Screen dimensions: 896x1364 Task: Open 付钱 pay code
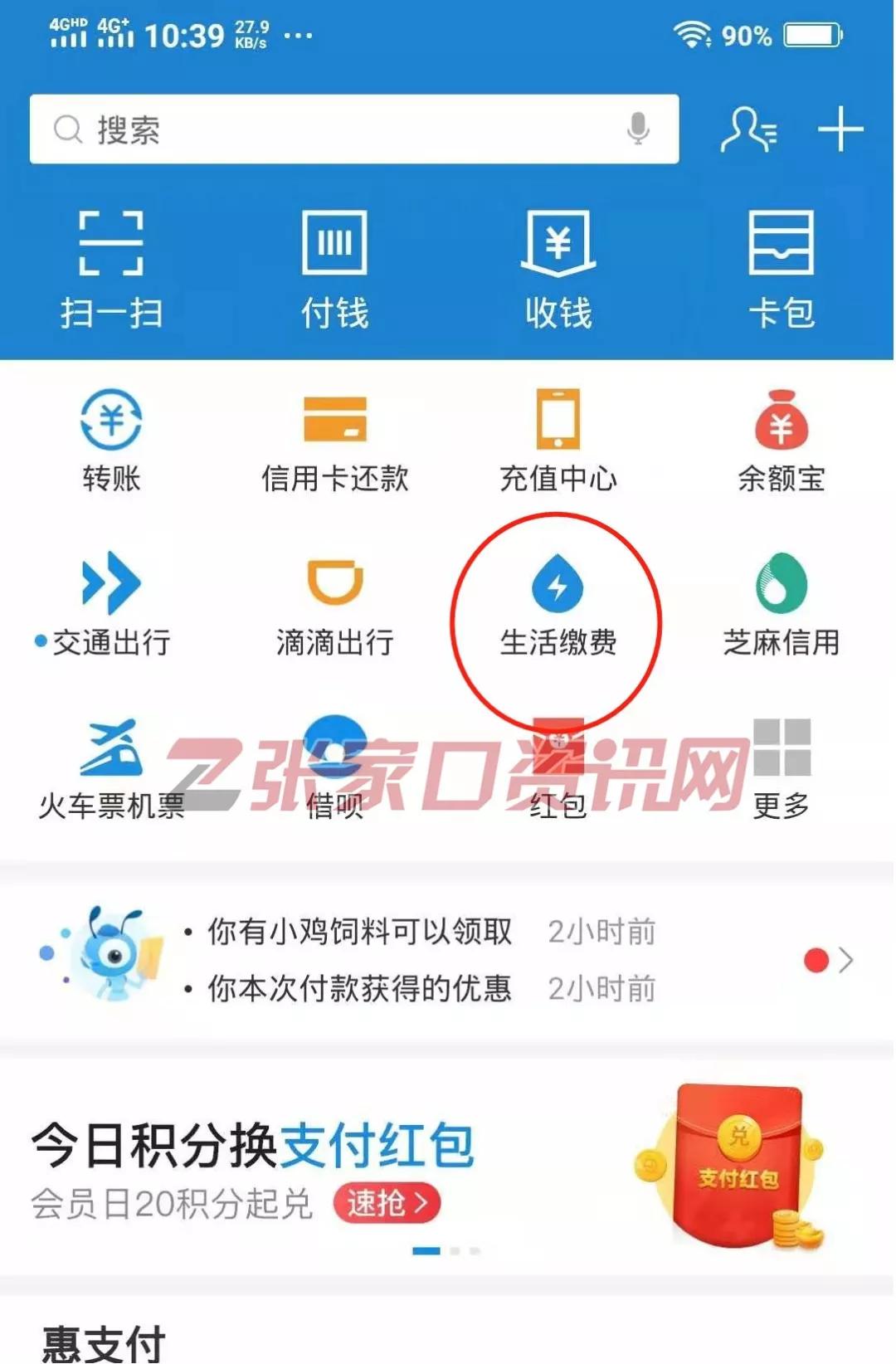[334, 267]
